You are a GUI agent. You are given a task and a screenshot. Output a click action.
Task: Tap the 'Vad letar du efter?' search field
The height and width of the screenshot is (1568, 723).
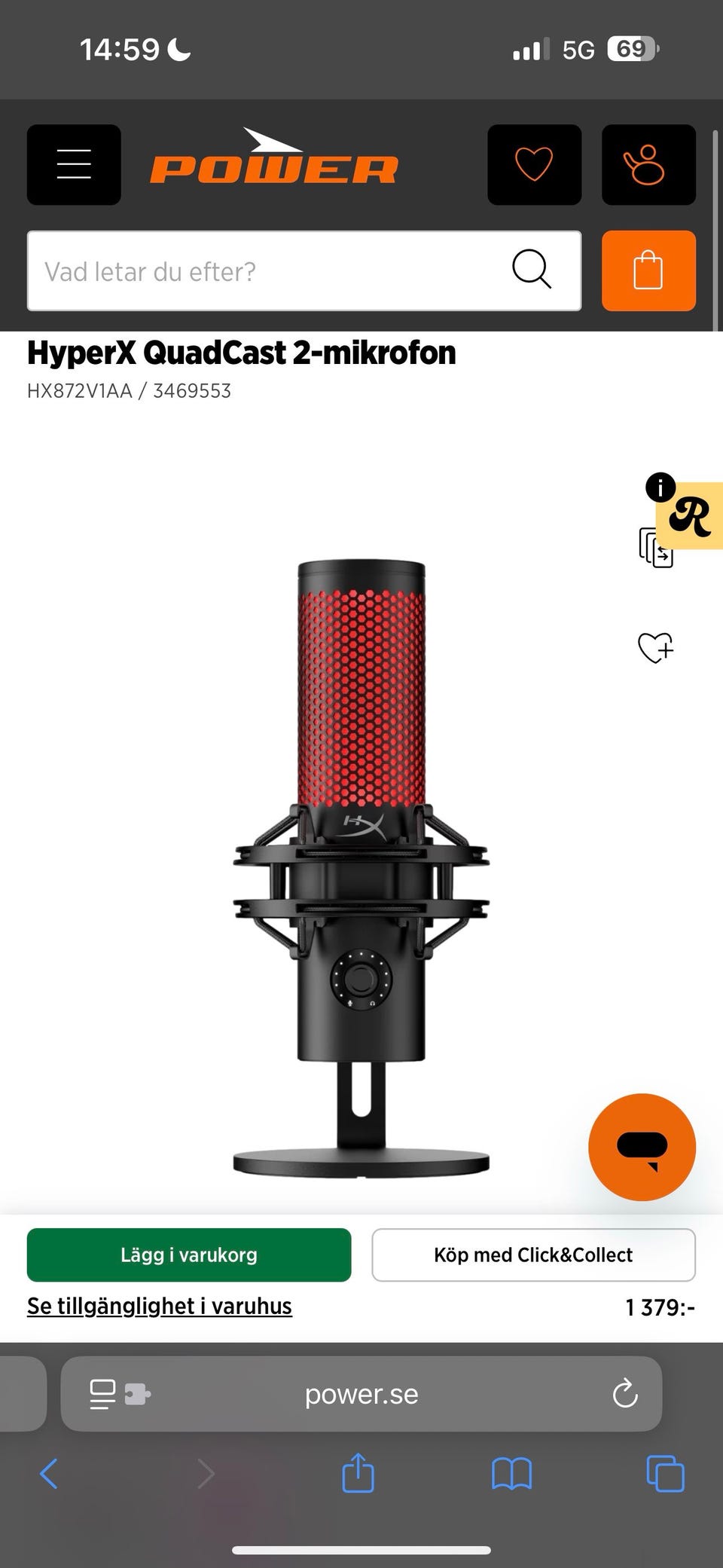point(264,271)
